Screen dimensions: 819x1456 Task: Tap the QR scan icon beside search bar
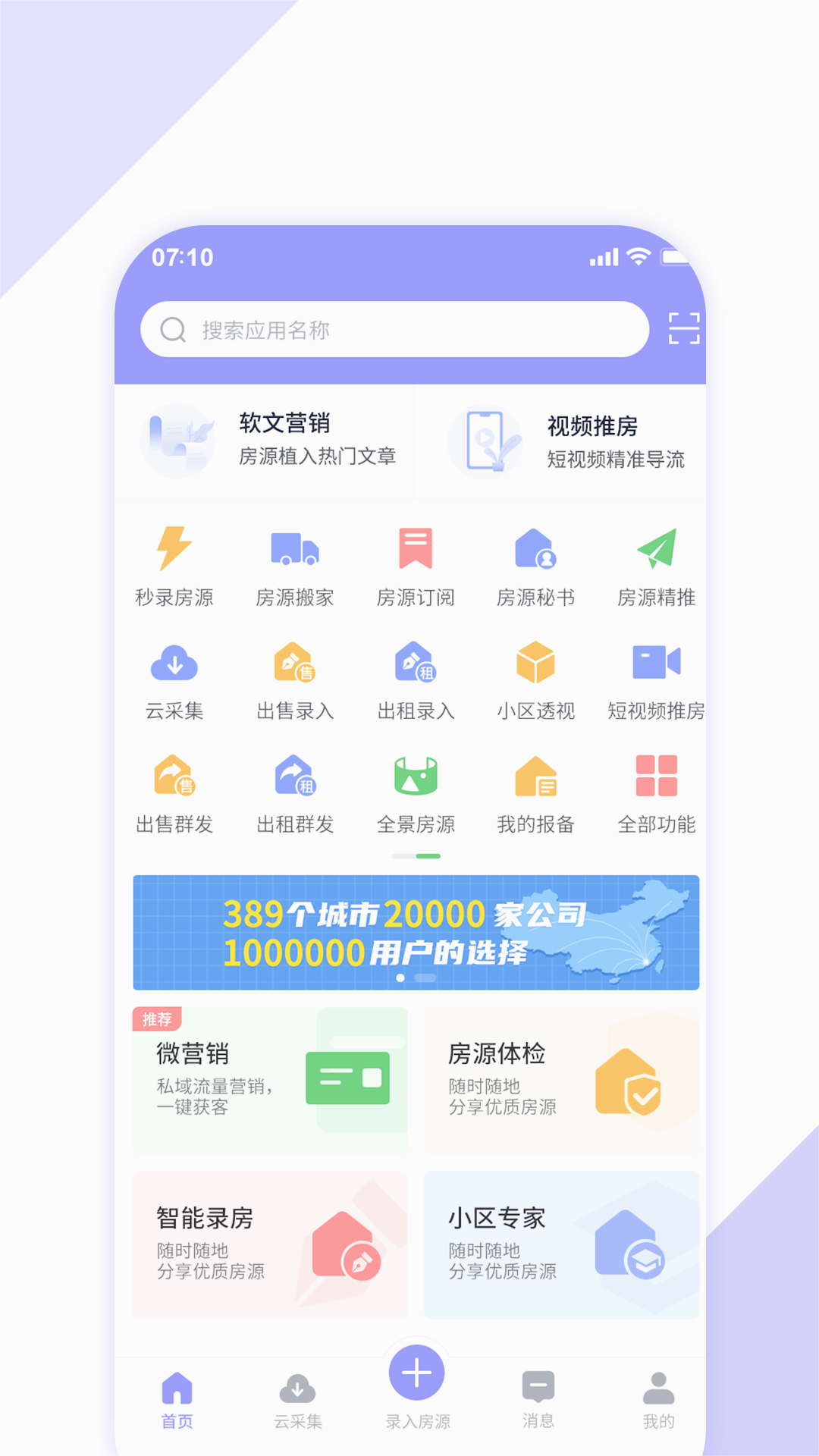pos(683,327)
